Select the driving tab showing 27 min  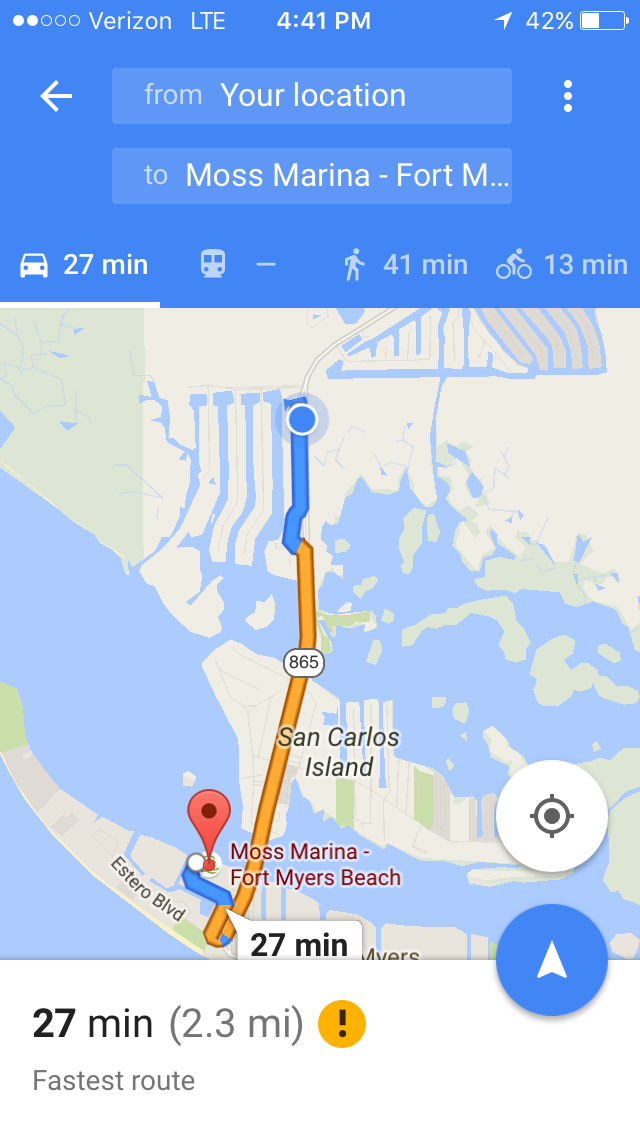[x=83, y=265]
